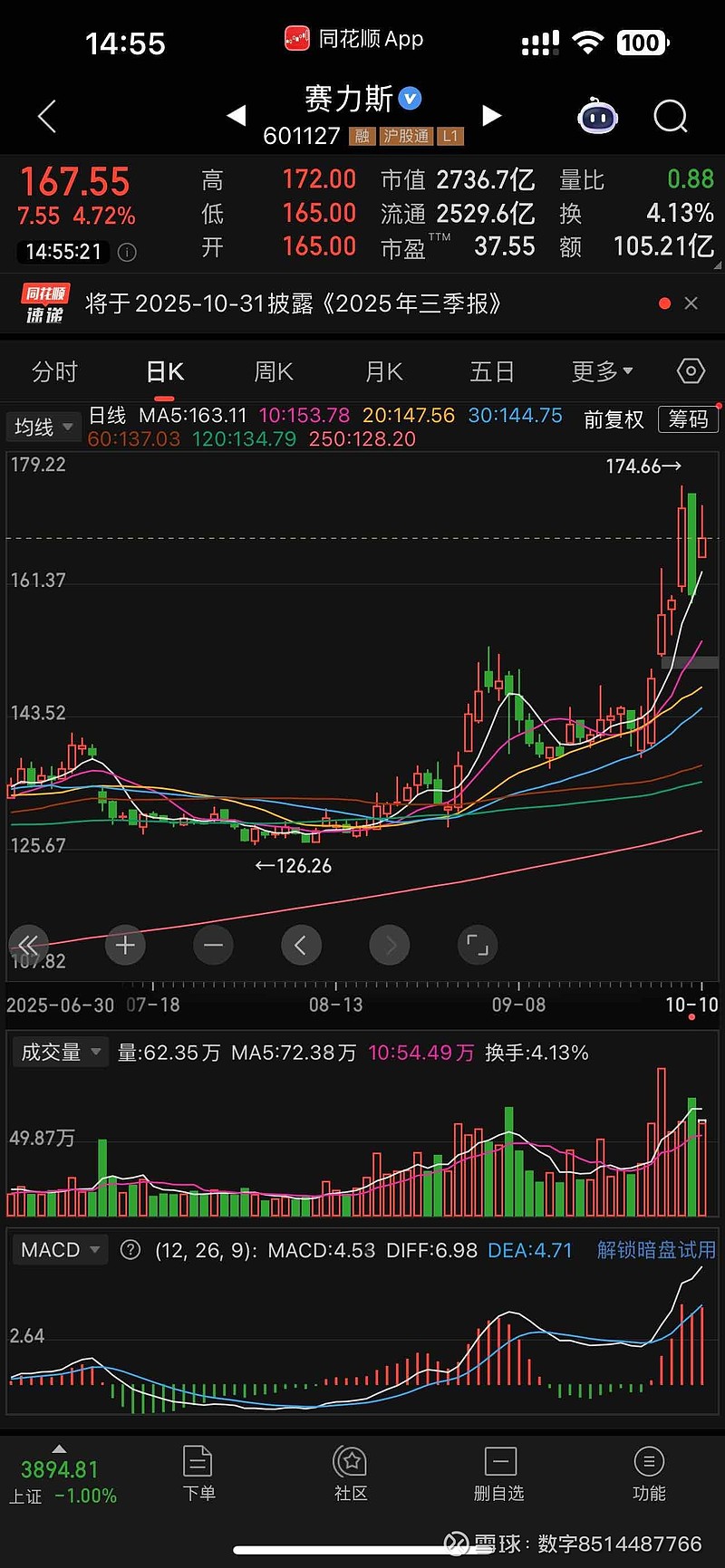Viewport: 725px width, 1568px height.
Task: Open the stock search icon
Action: [x=670, y=117]
